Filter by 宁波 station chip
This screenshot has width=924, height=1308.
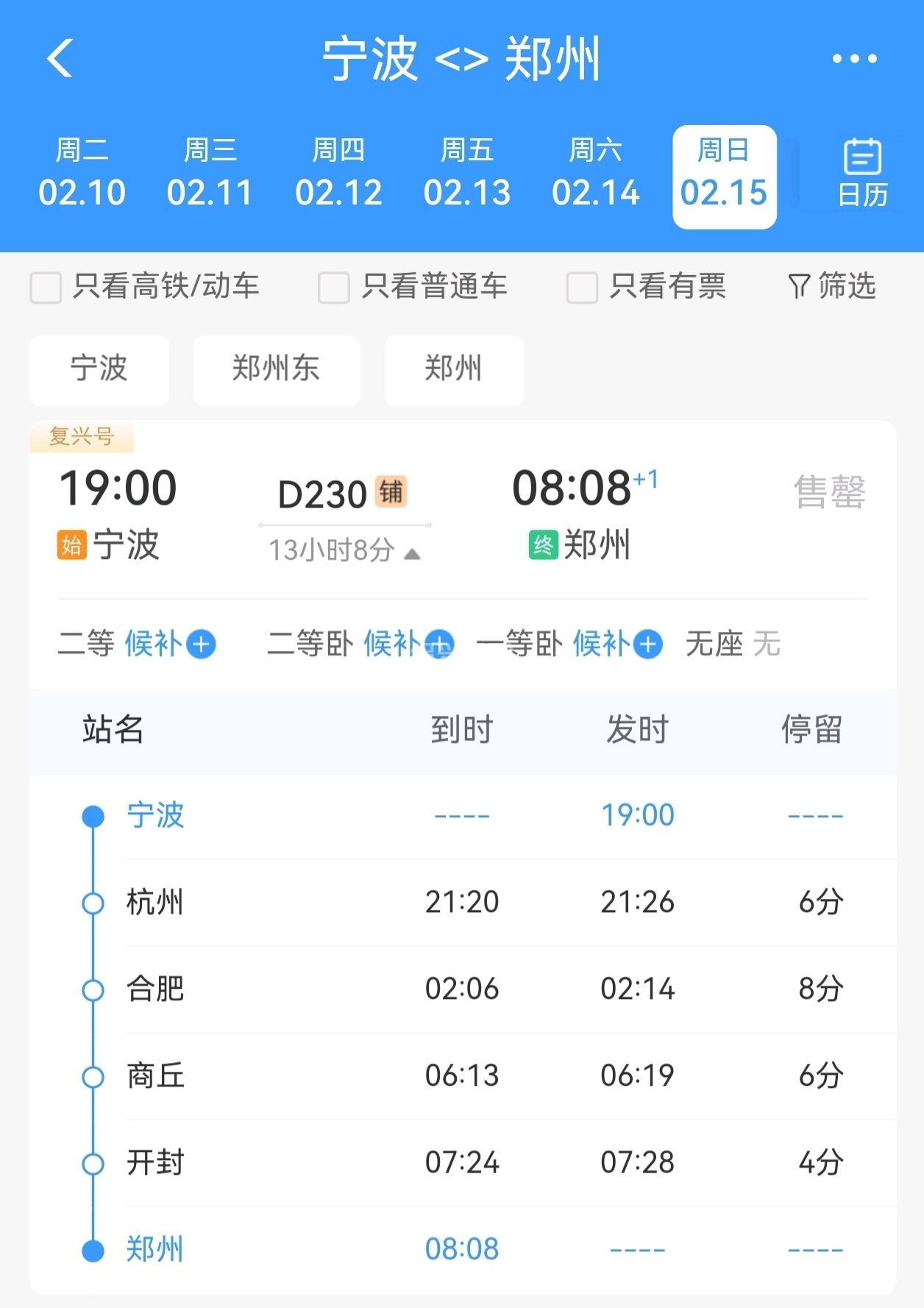pos(99,369)
